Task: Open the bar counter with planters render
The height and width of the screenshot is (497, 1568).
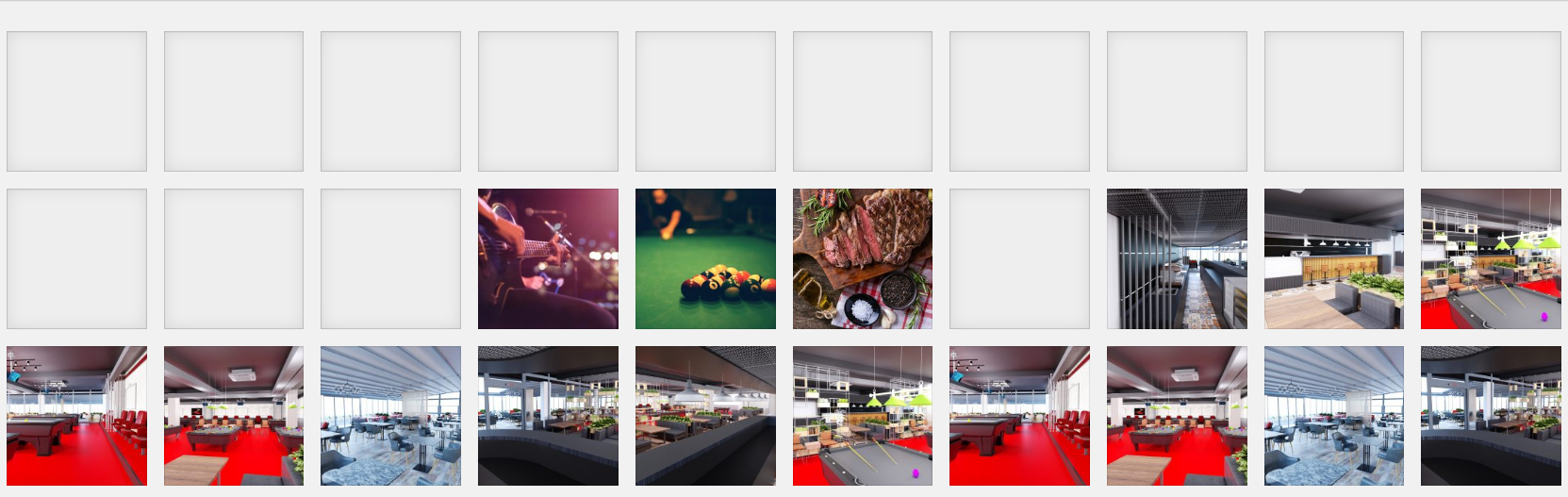Action: coord(1333,258)
